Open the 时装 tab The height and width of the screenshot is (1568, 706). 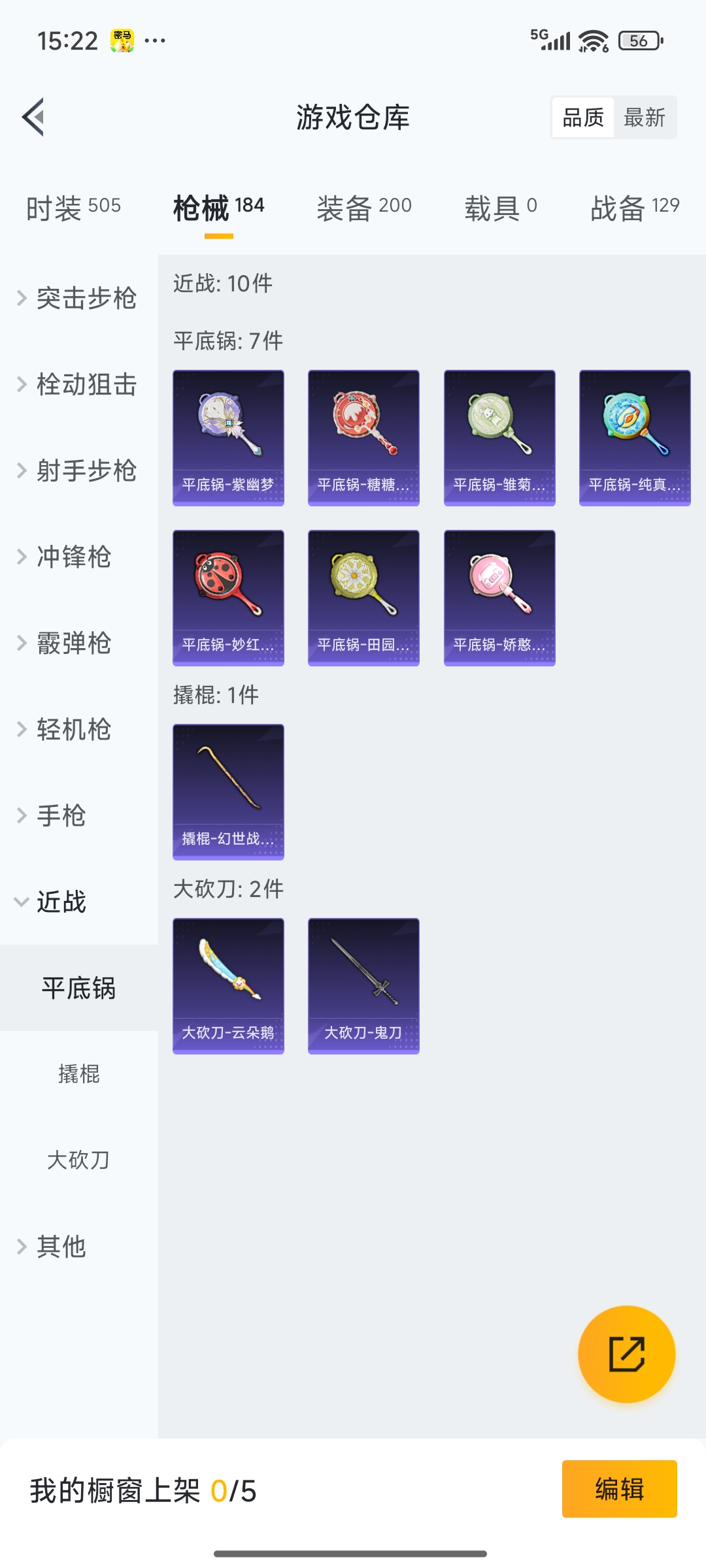point(73,206)
